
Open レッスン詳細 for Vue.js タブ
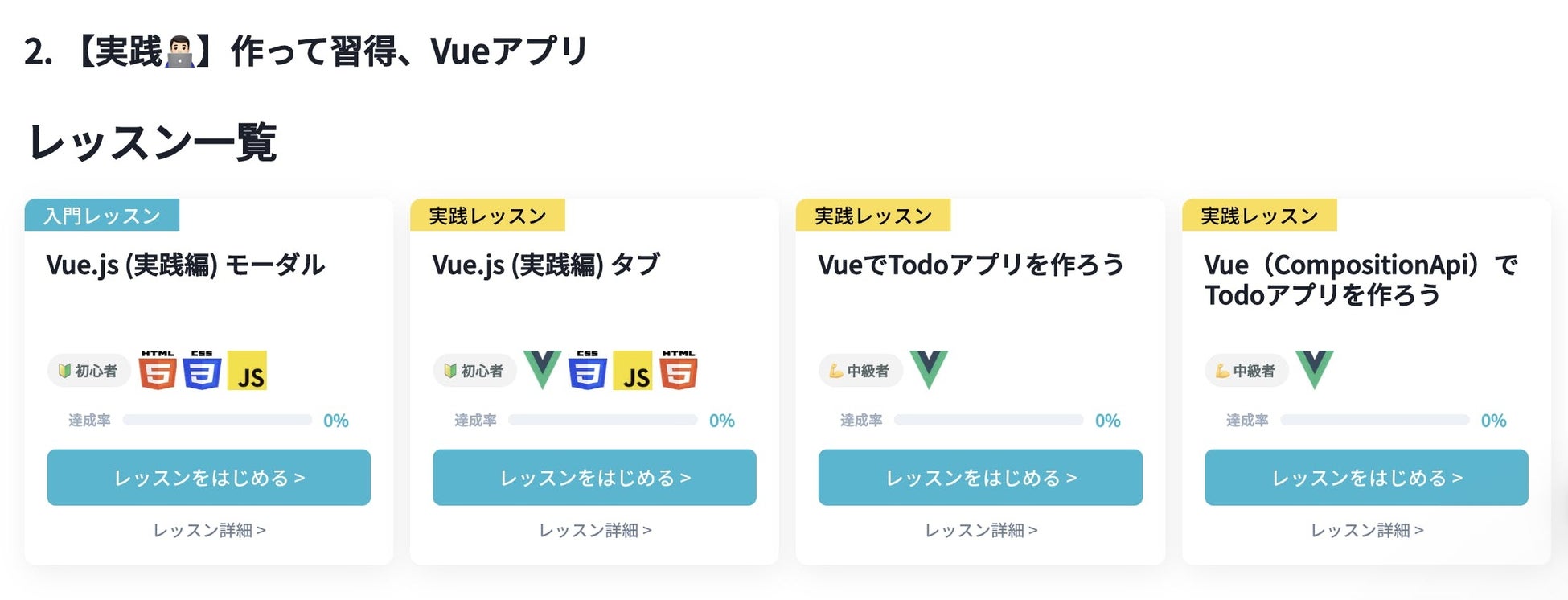(595, 531)
